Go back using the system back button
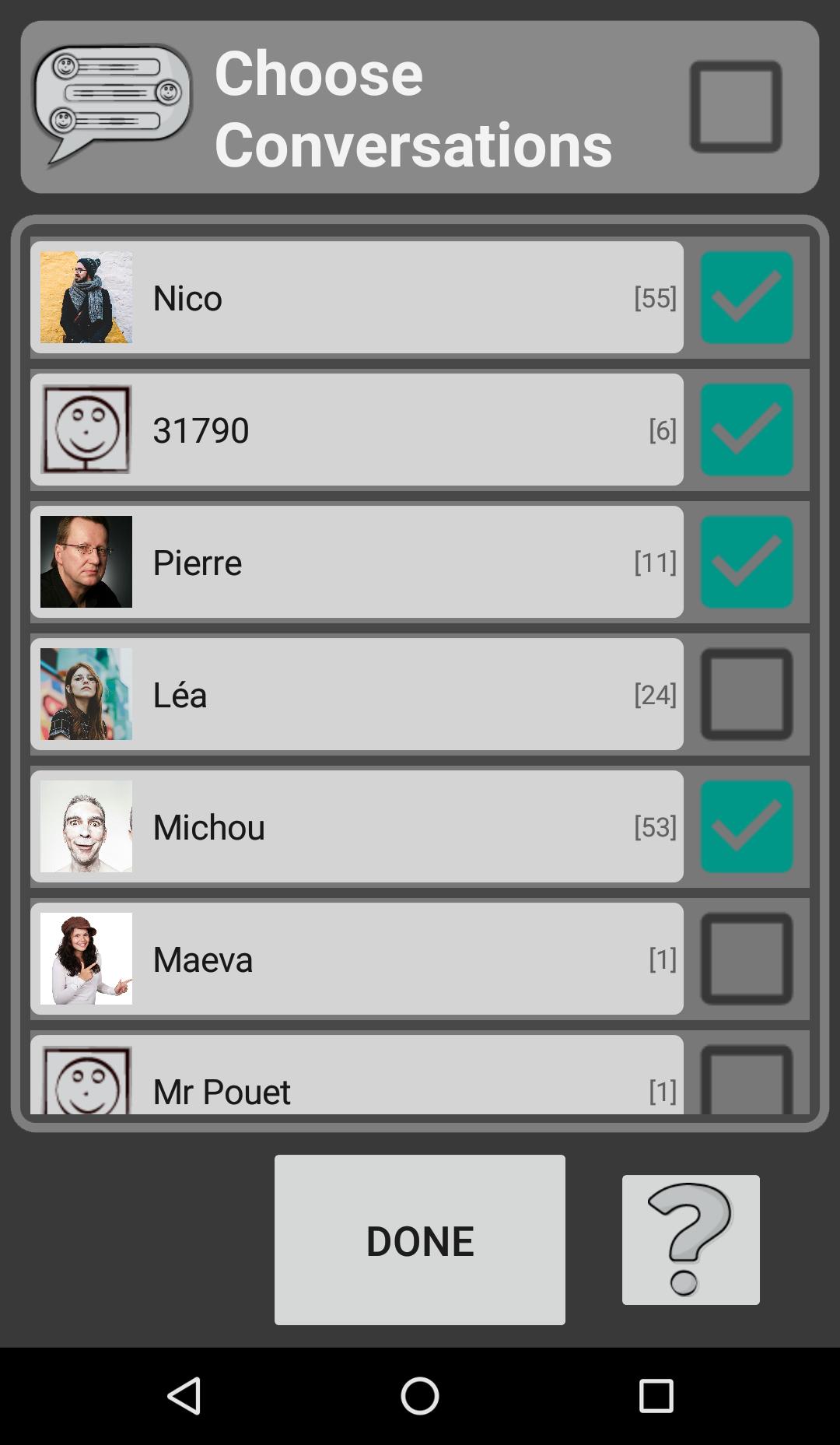 pyautogui.click(x=184, y=1395)
